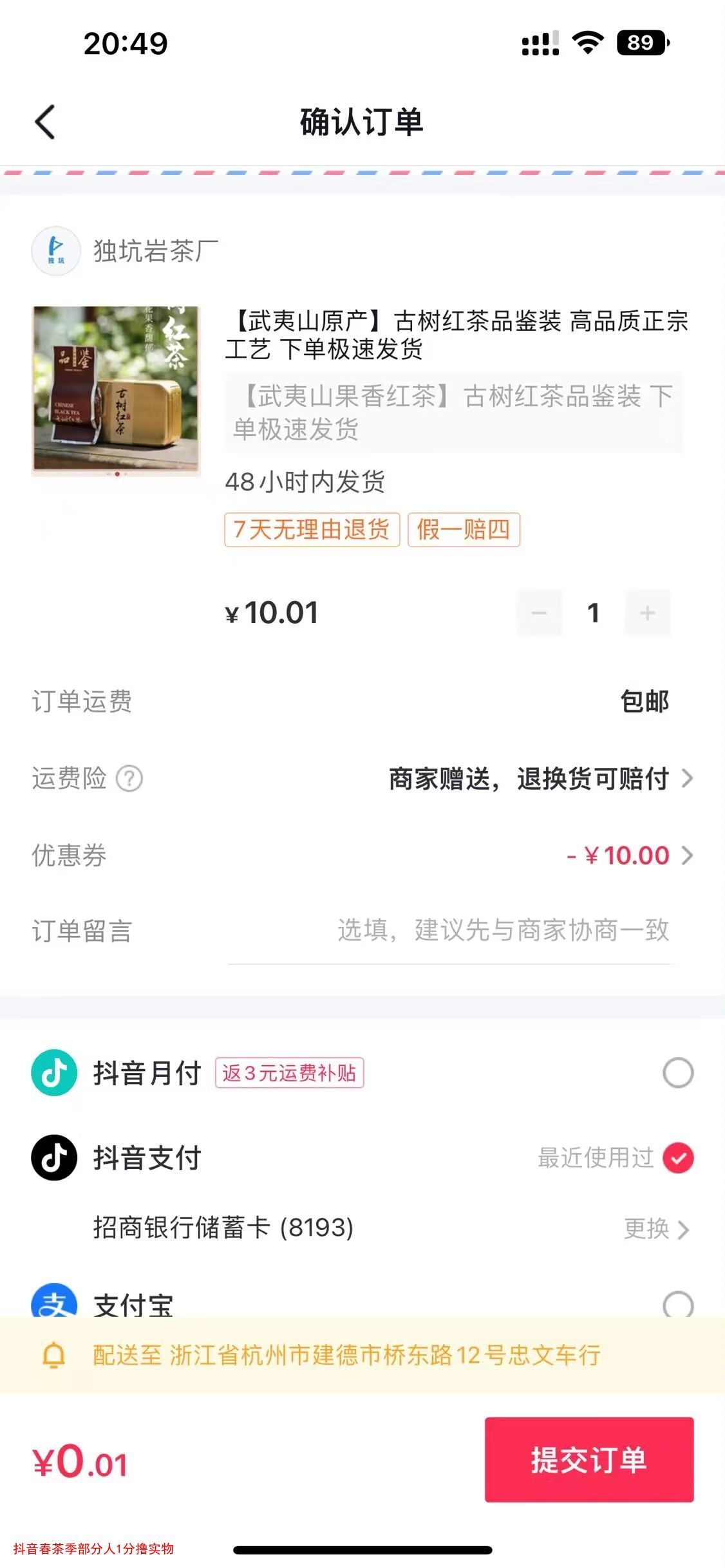725x1568 pixels.
Task: Tap 提交订单 to submit the order
Action: pyautogui.click(x=588, y=1460)
